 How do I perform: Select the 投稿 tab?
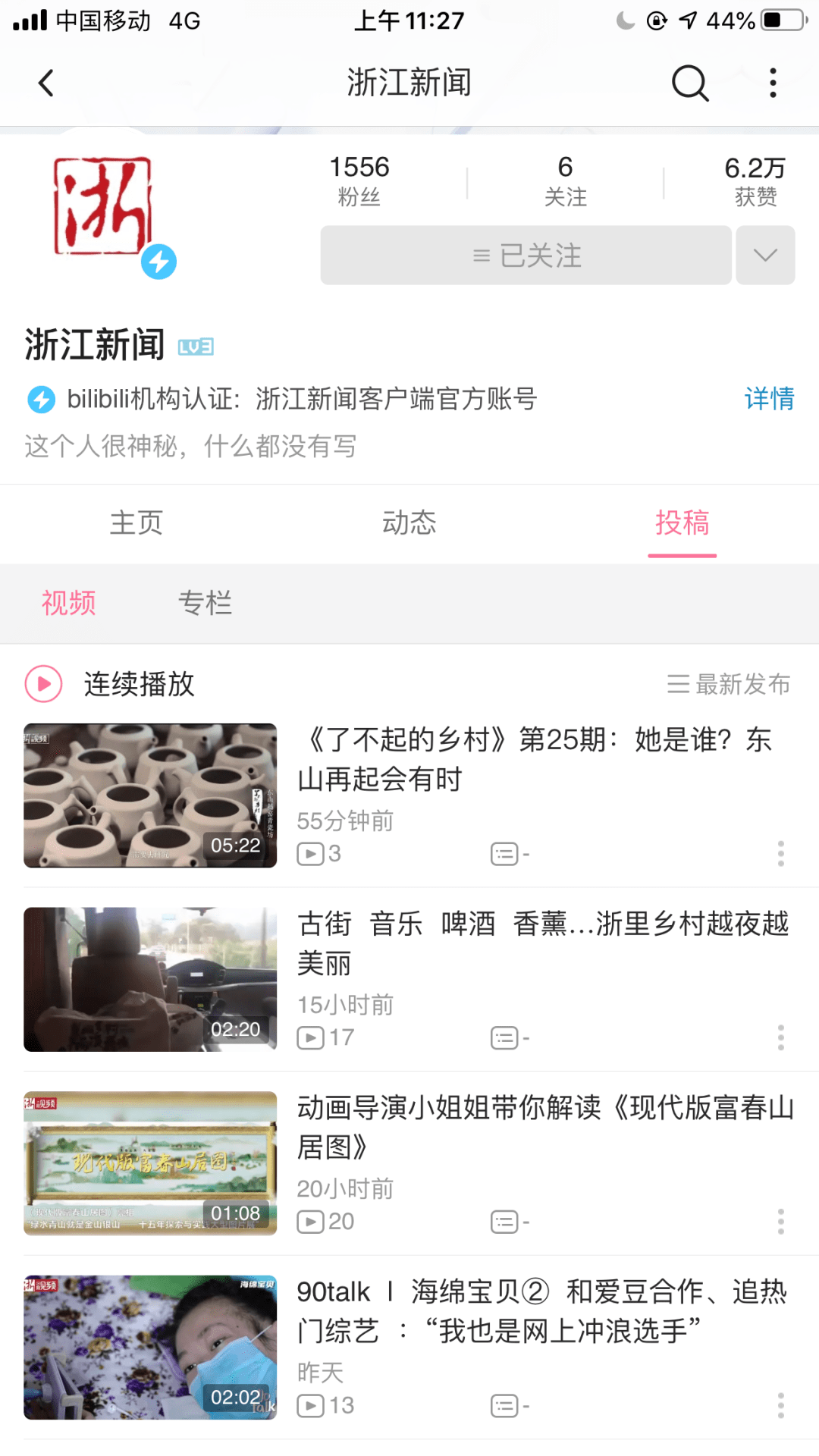pyautogui.click(x=682, y=522)
